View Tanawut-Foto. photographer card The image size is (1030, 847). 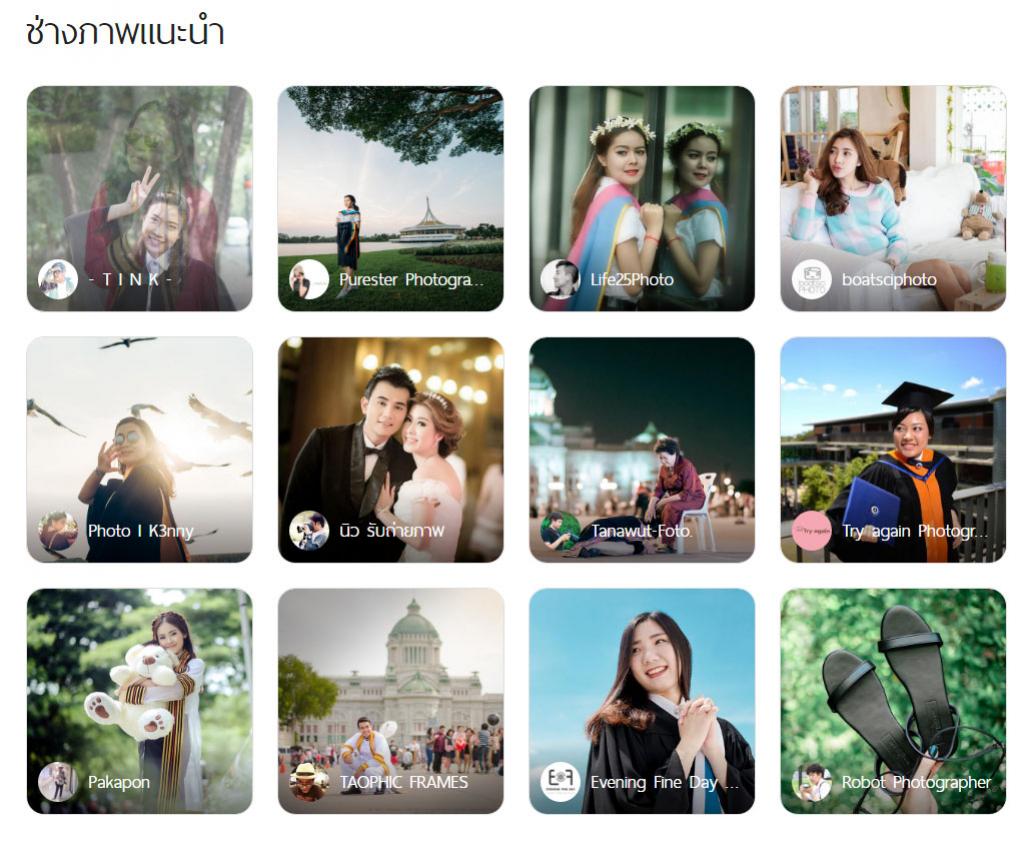coord(641,449)
